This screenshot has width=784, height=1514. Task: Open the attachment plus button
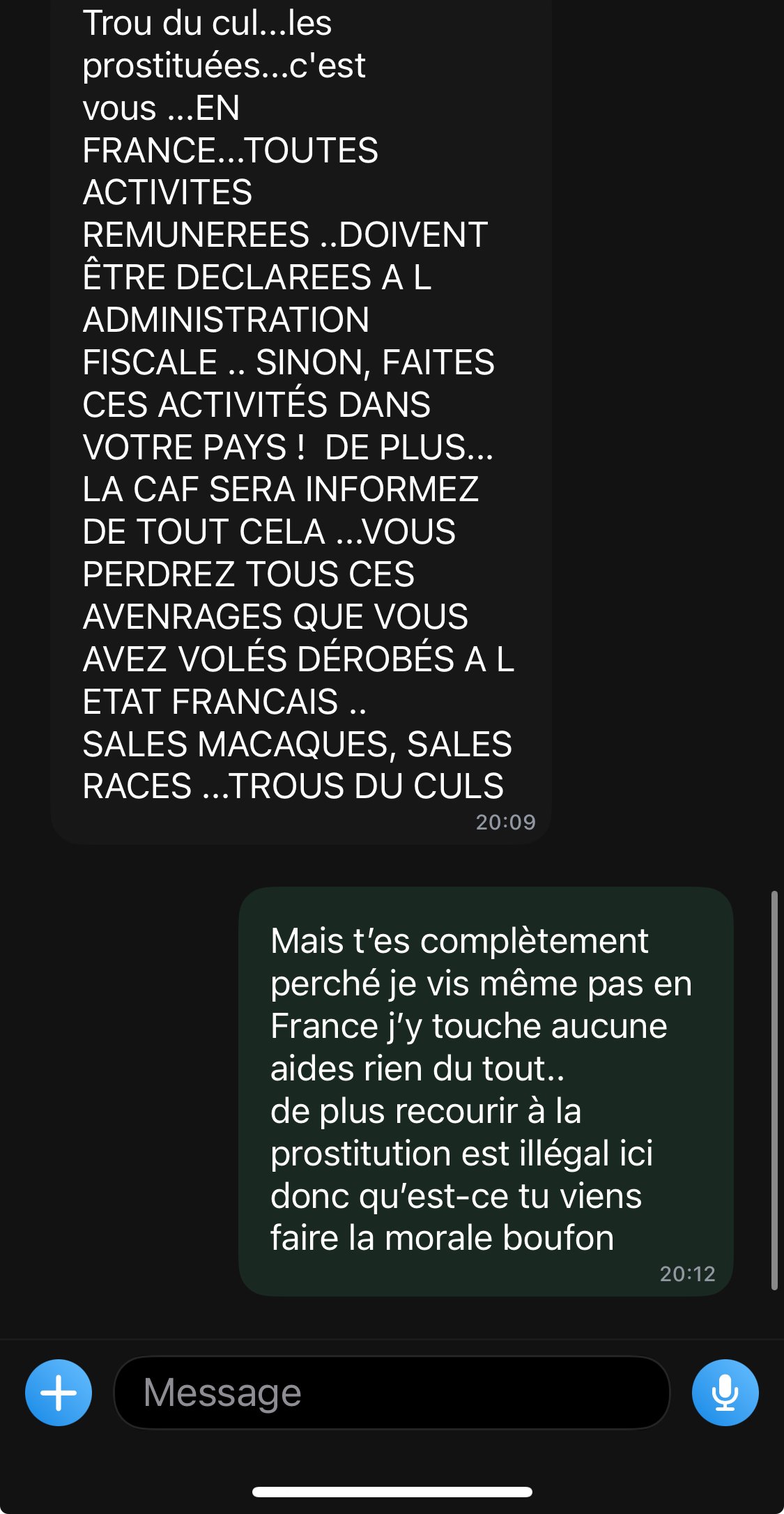click(x=59, y=1392)
